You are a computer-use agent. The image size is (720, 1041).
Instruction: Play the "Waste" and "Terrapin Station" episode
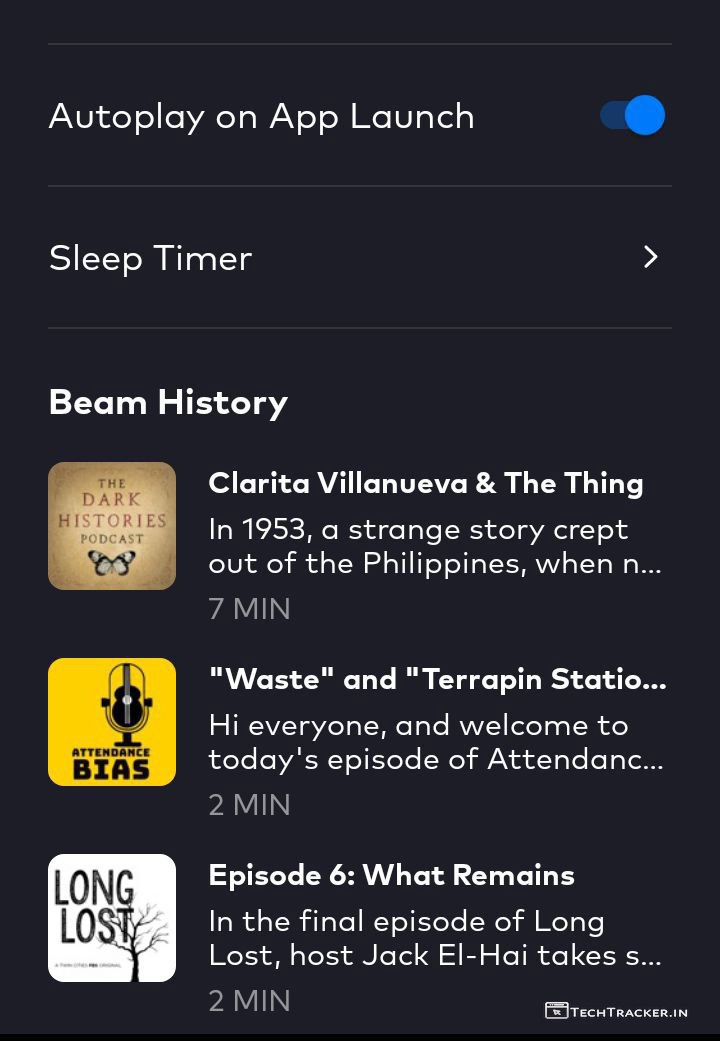click(436, 680)
